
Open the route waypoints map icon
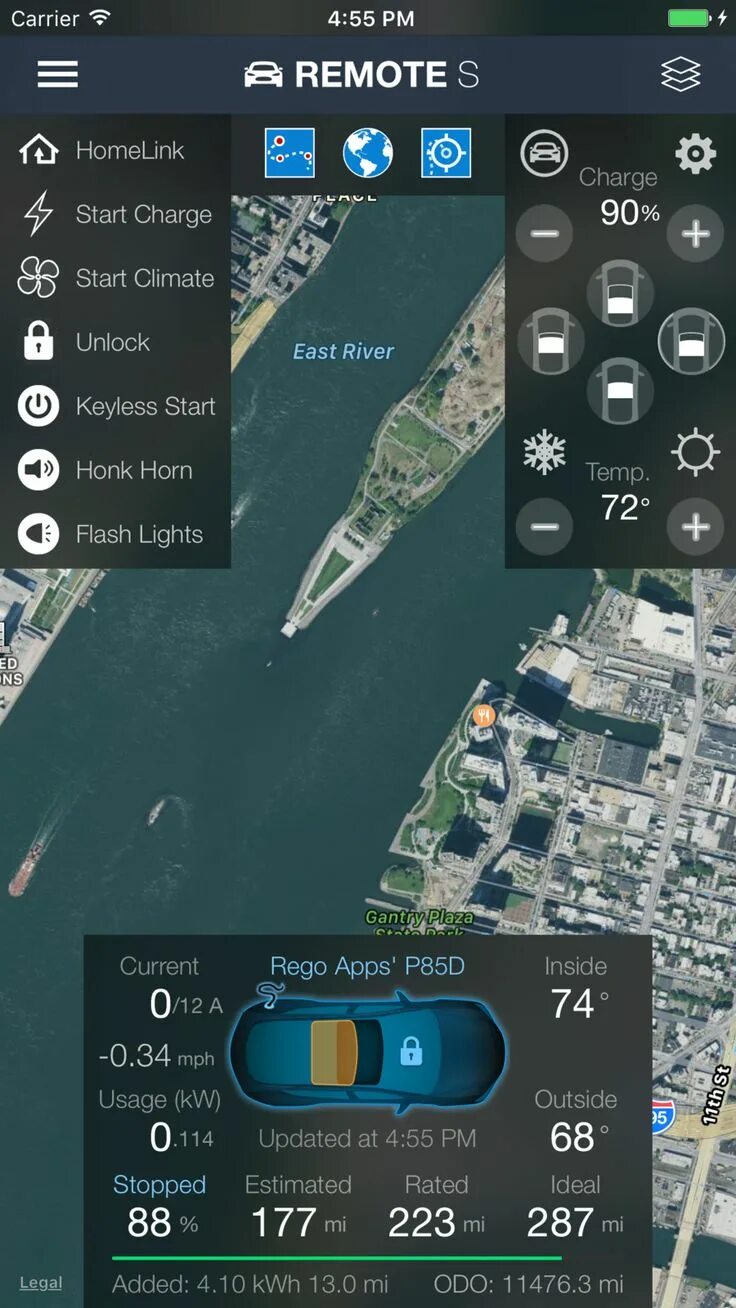pos(290,153)
